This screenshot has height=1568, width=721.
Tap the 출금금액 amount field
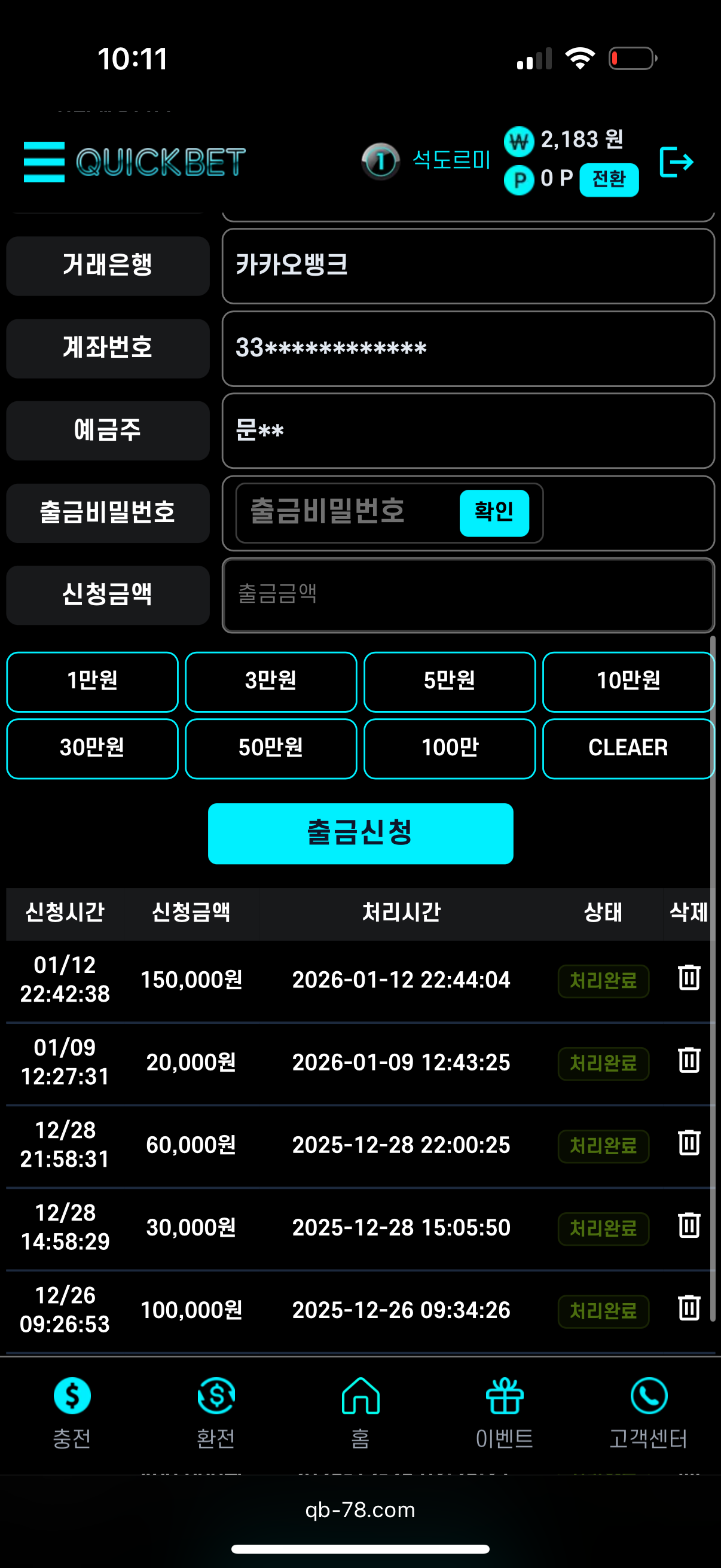(x=468, y=594)
